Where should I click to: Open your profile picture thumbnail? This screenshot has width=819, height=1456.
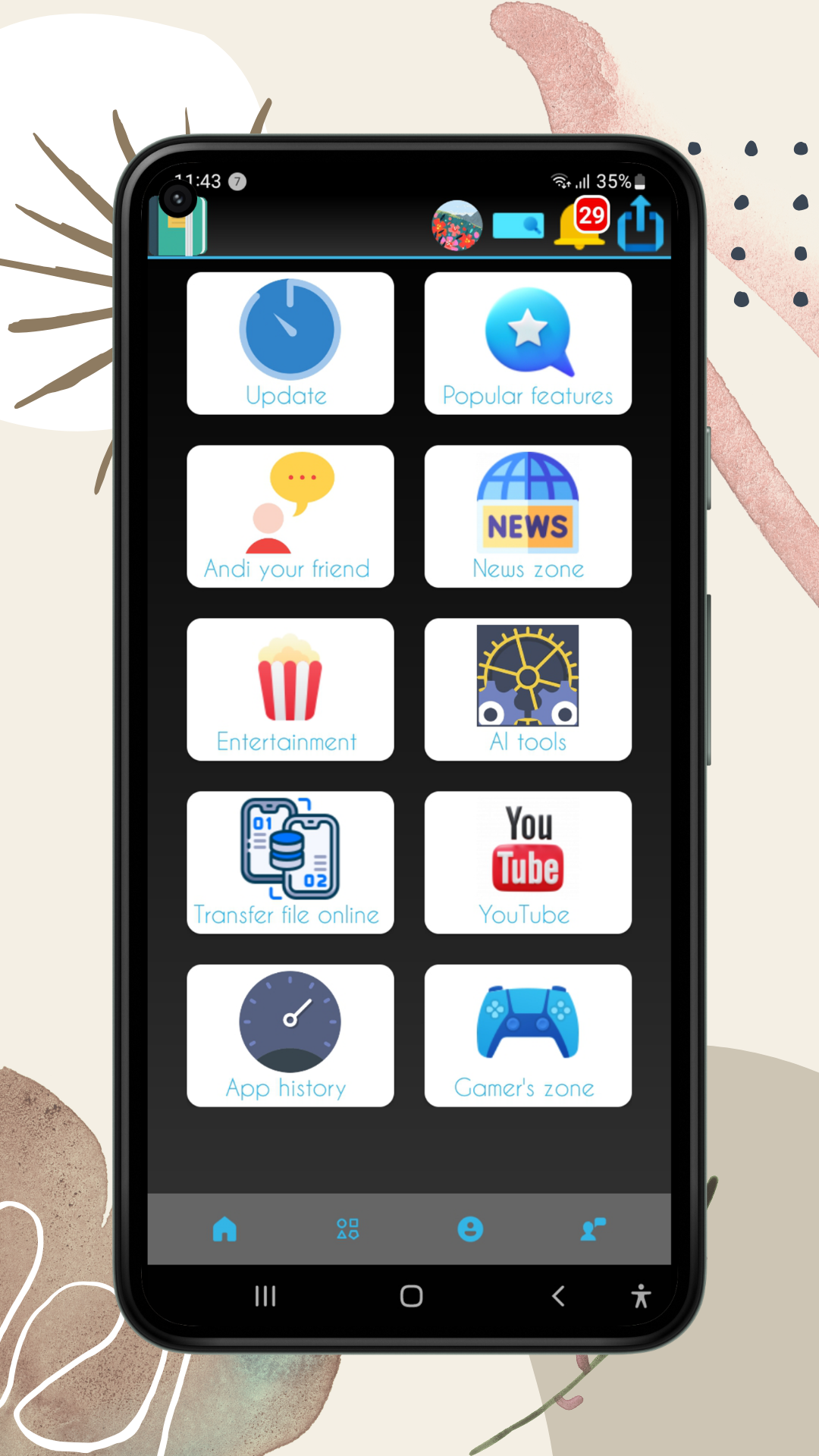click(x=457, y=225)
